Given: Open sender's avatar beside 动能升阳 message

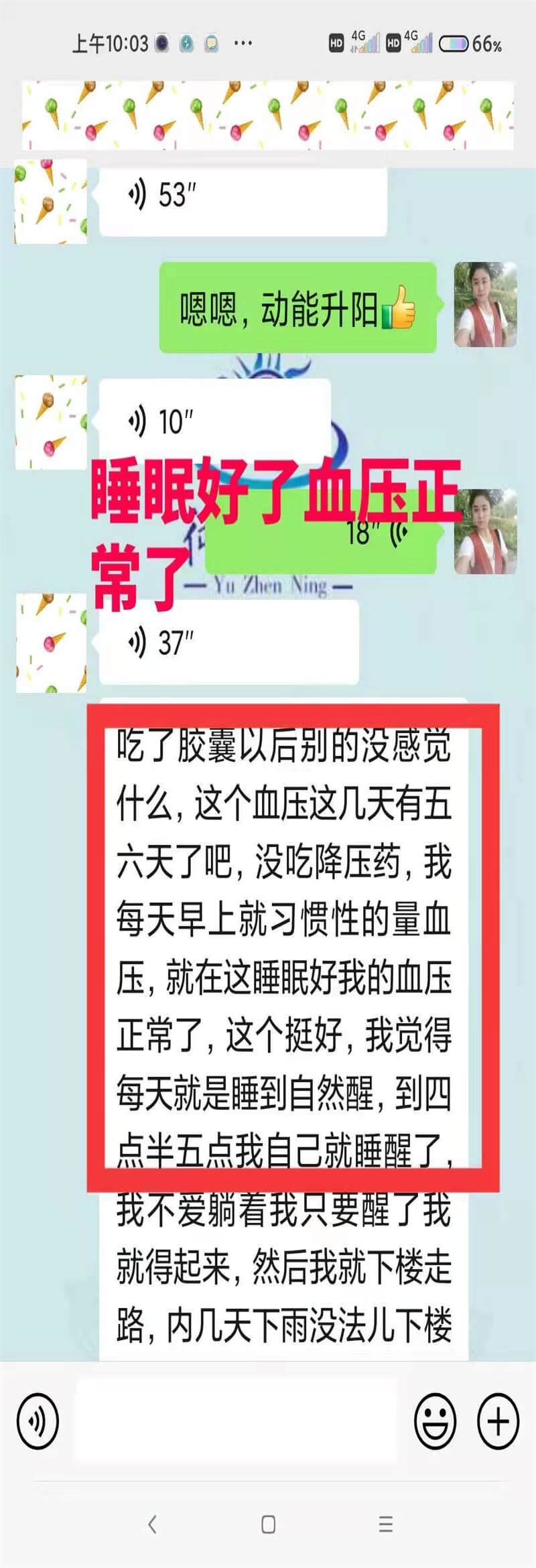Looking at the screenshot, I should 485,305.
